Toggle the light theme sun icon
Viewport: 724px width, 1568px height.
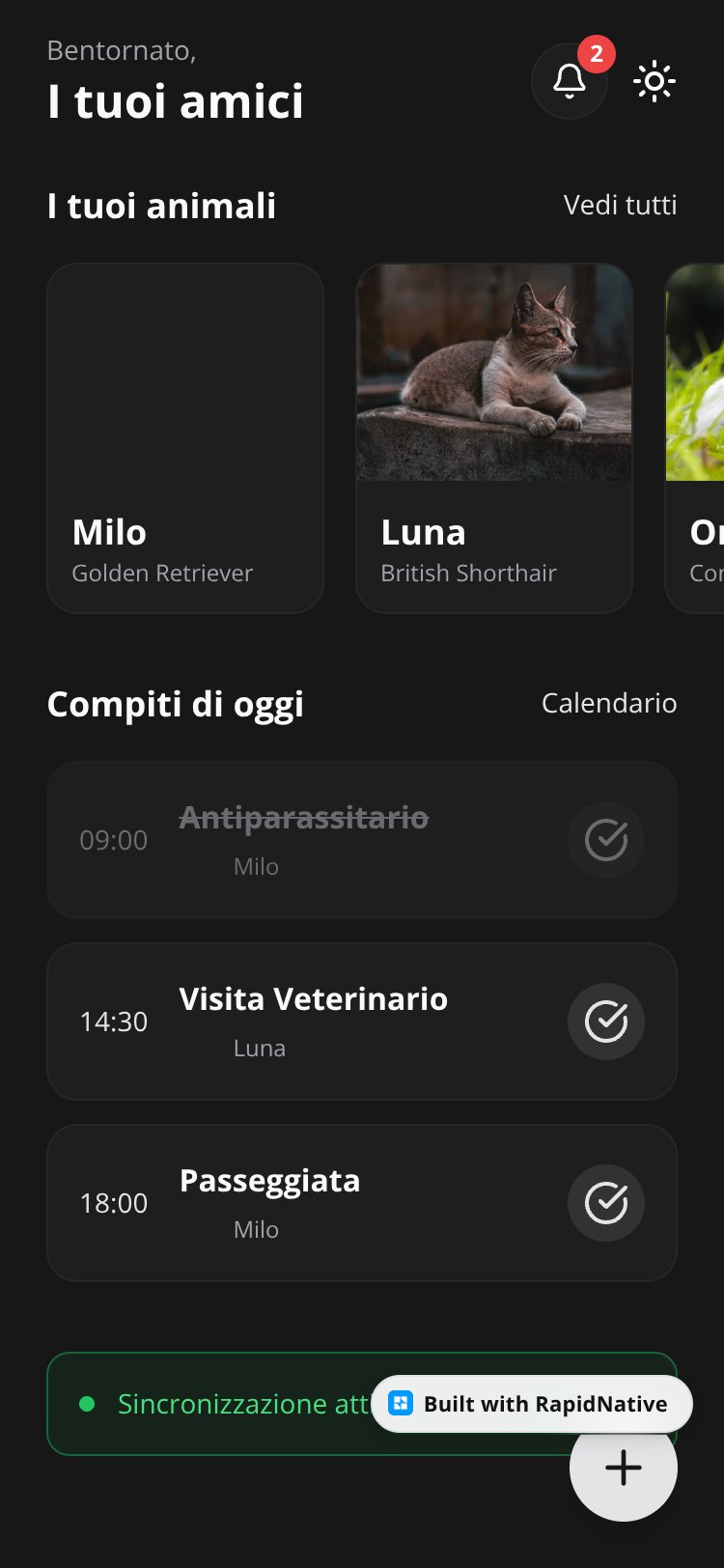(x=654, y=81)
